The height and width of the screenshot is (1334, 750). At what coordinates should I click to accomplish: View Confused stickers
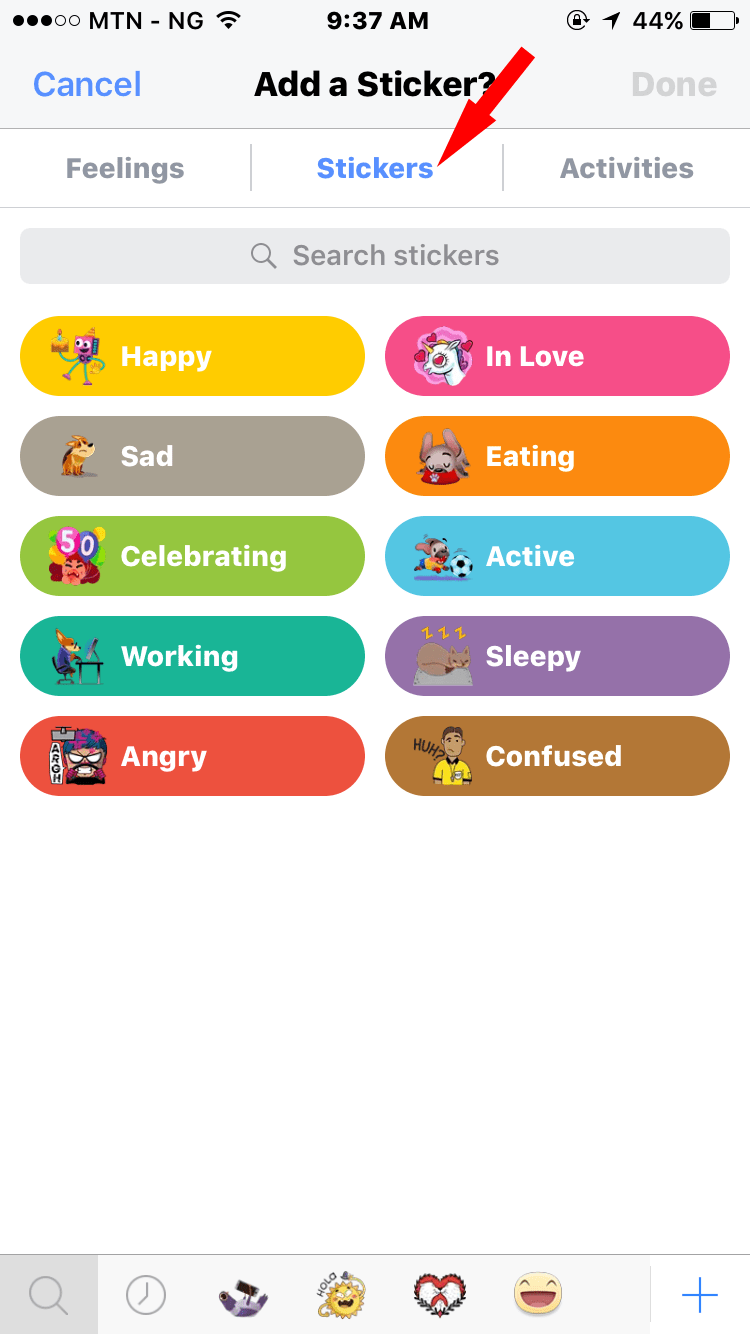[557, 756]
